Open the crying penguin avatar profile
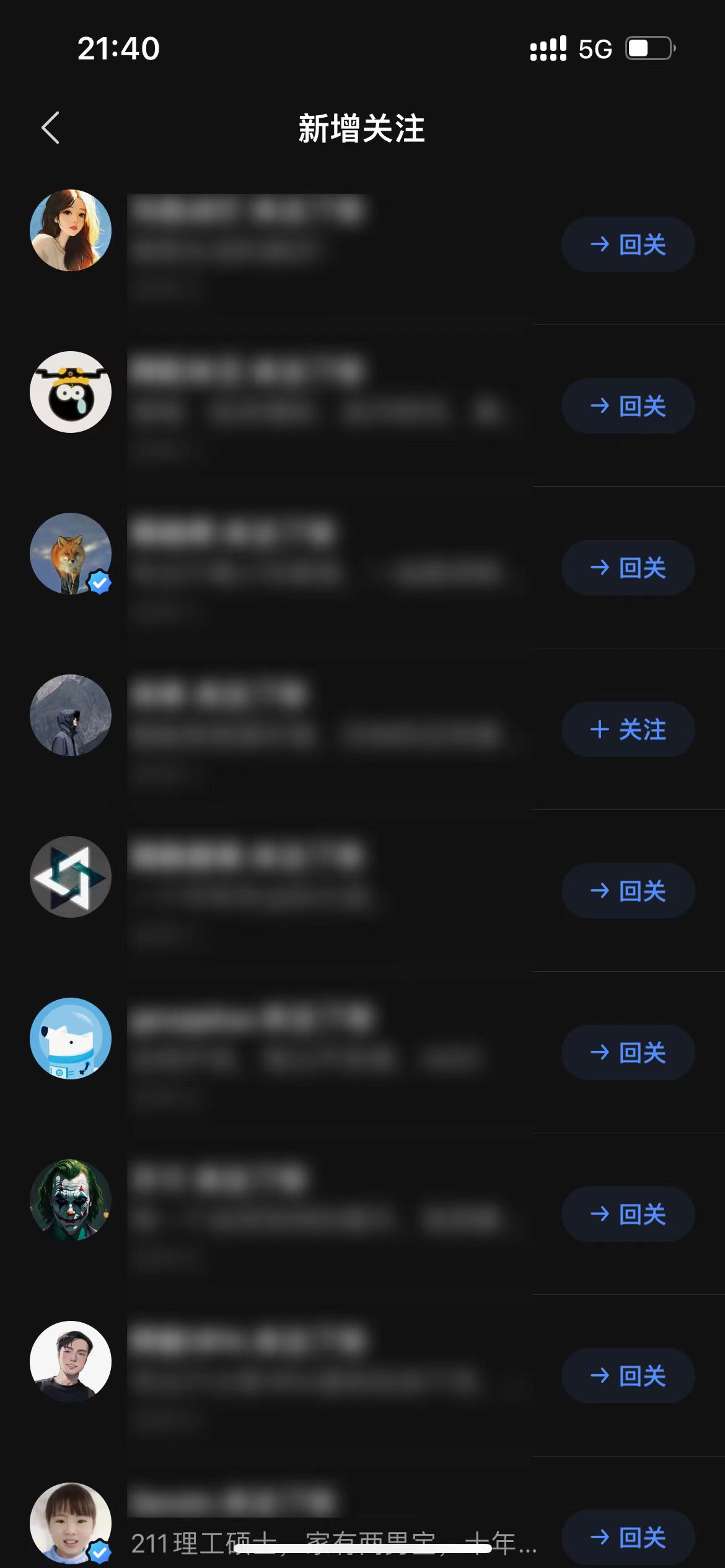The image size is (725, 1568). [x=71, y=392]
